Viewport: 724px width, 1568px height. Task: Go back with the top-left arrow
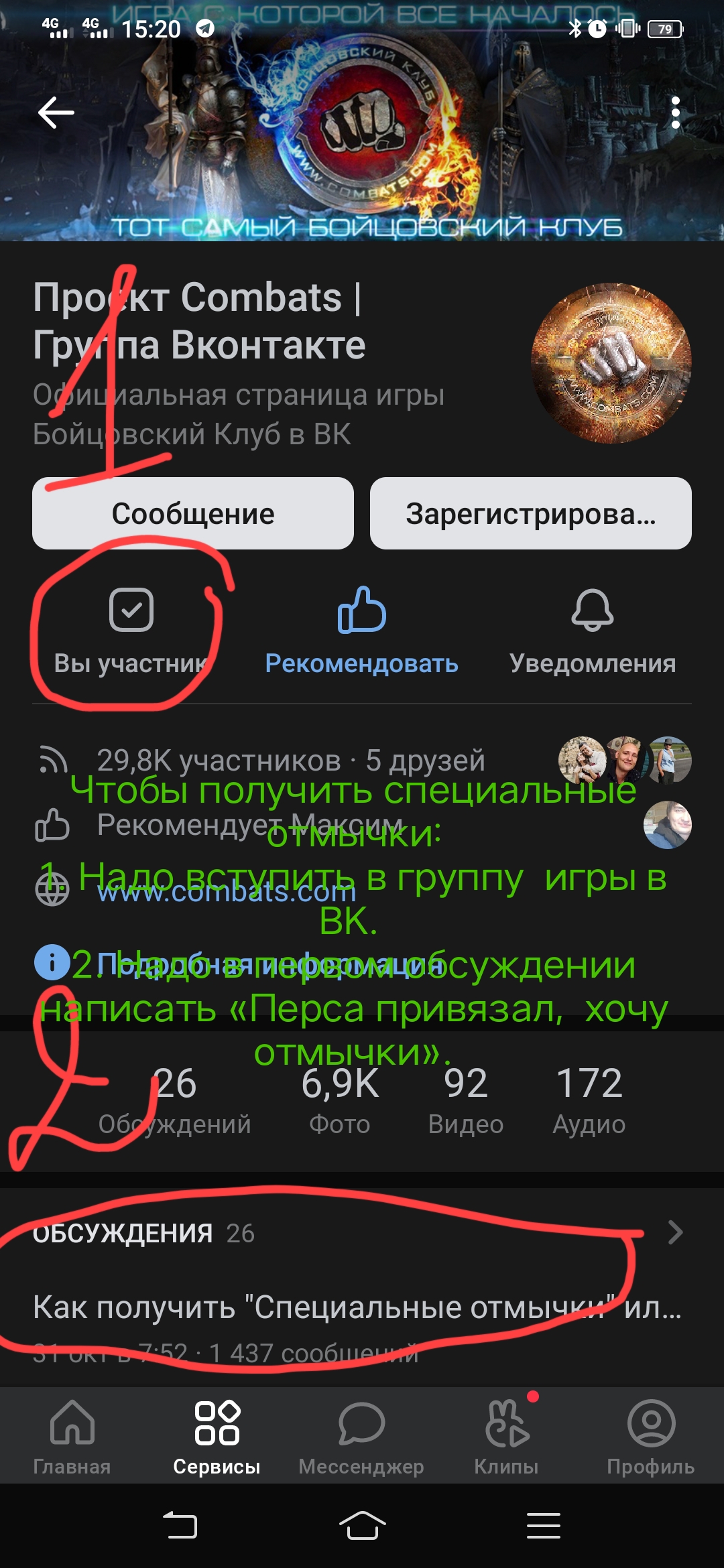56,113
